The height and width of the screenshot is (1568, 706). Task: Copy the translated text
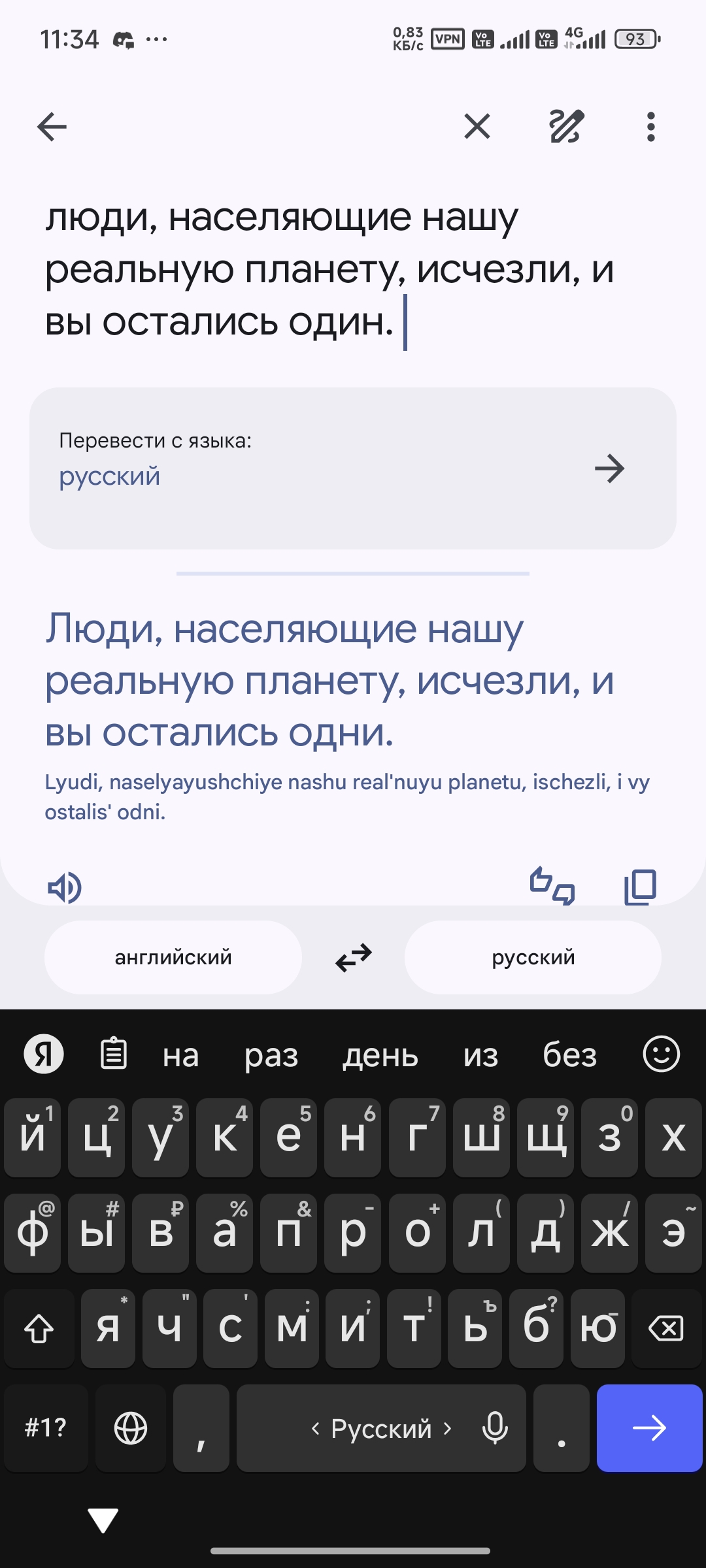tap(640, 887)
